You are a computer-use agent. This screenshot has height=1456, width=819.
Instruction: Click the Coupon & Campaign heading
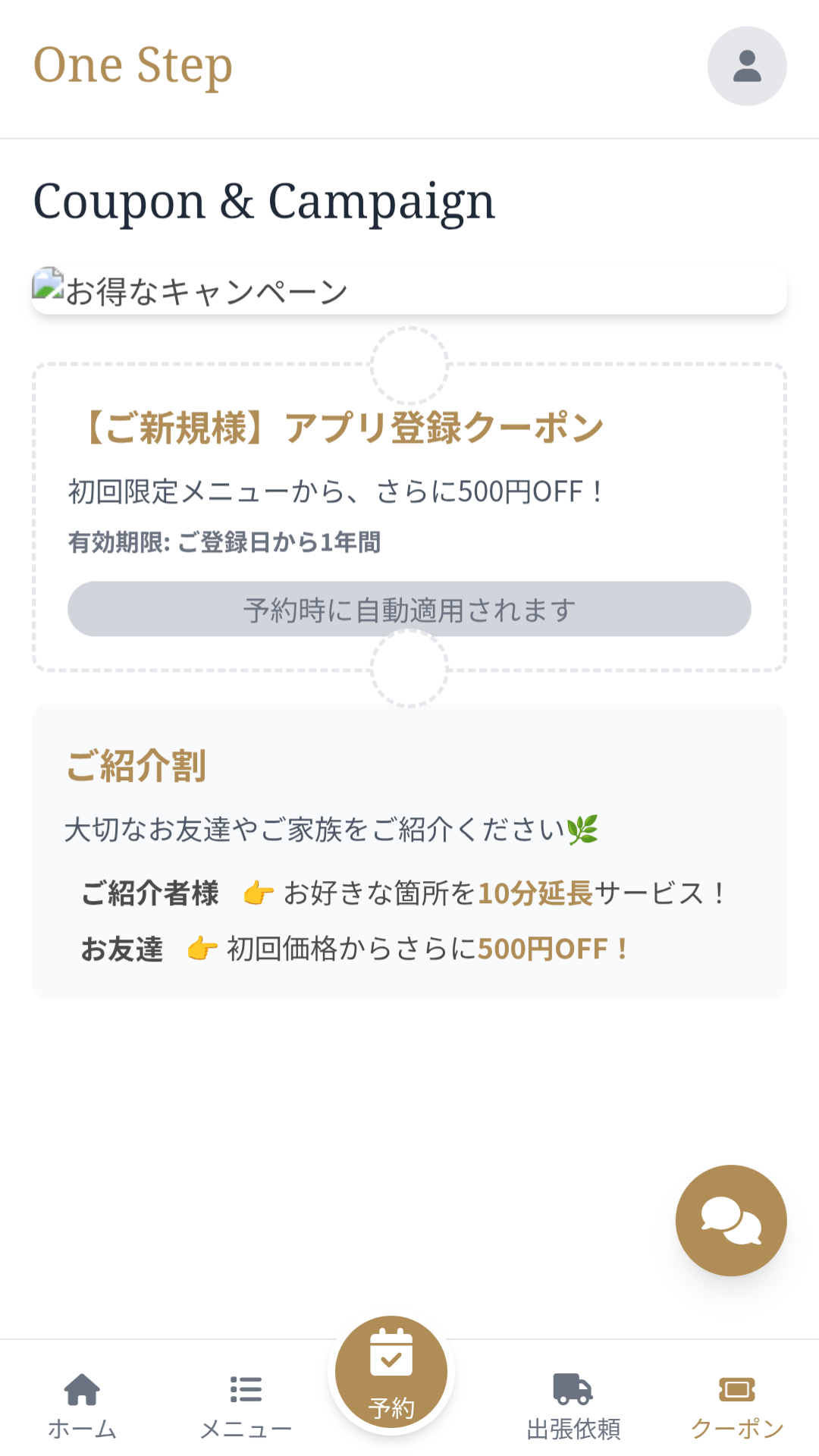coord(265,199)
